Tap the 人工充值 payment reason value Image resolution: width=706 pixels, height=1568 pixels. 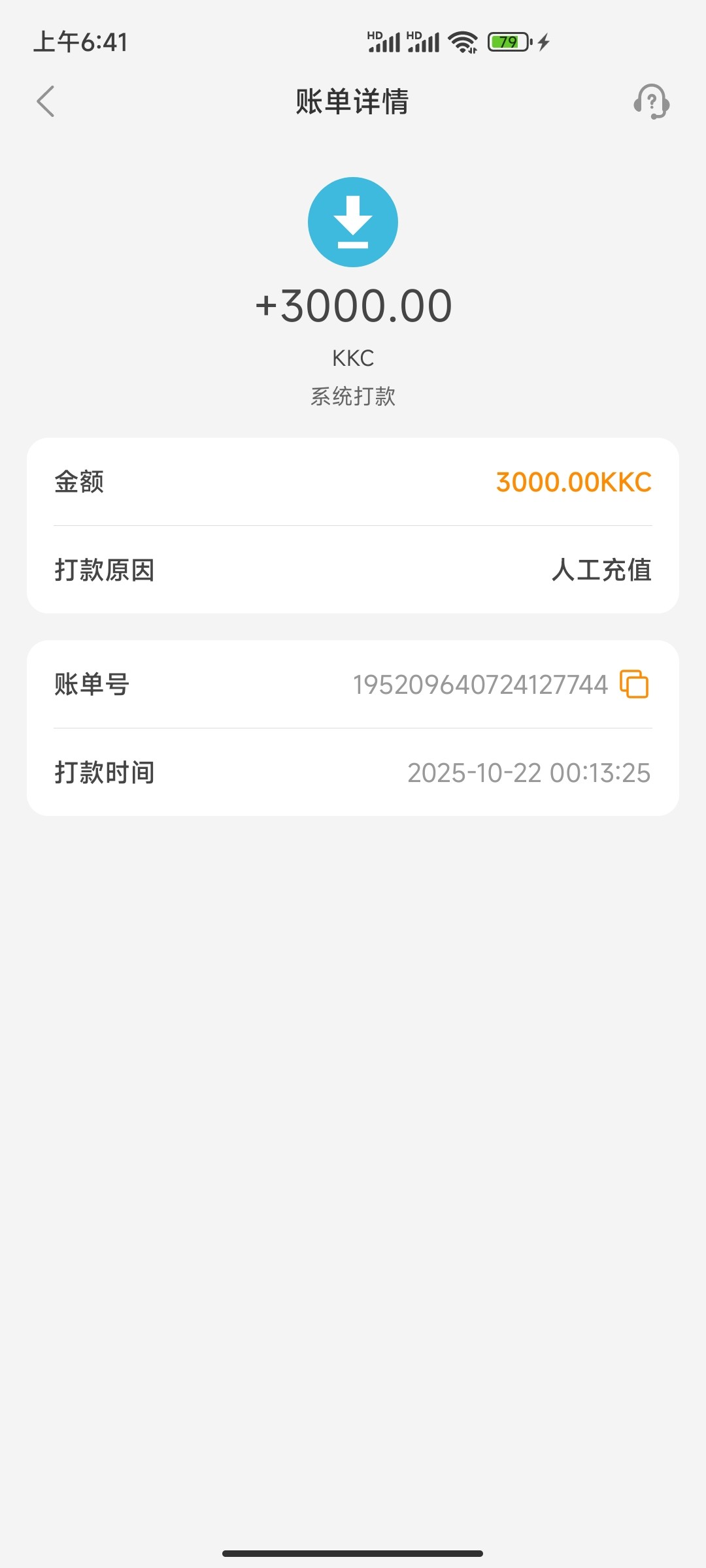click(x=603, y=570)
